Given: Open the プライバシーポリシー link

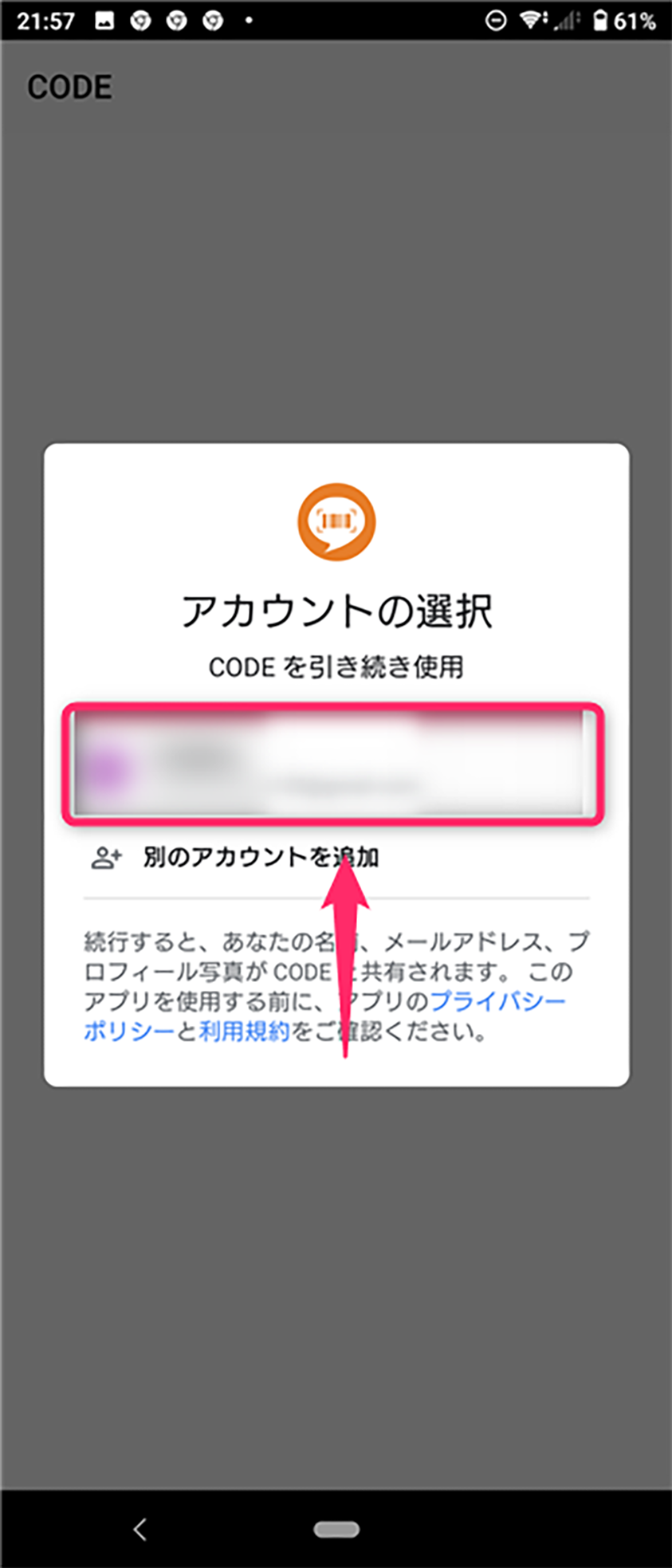Looking at the screenshot, I should tap(497, 1001).
